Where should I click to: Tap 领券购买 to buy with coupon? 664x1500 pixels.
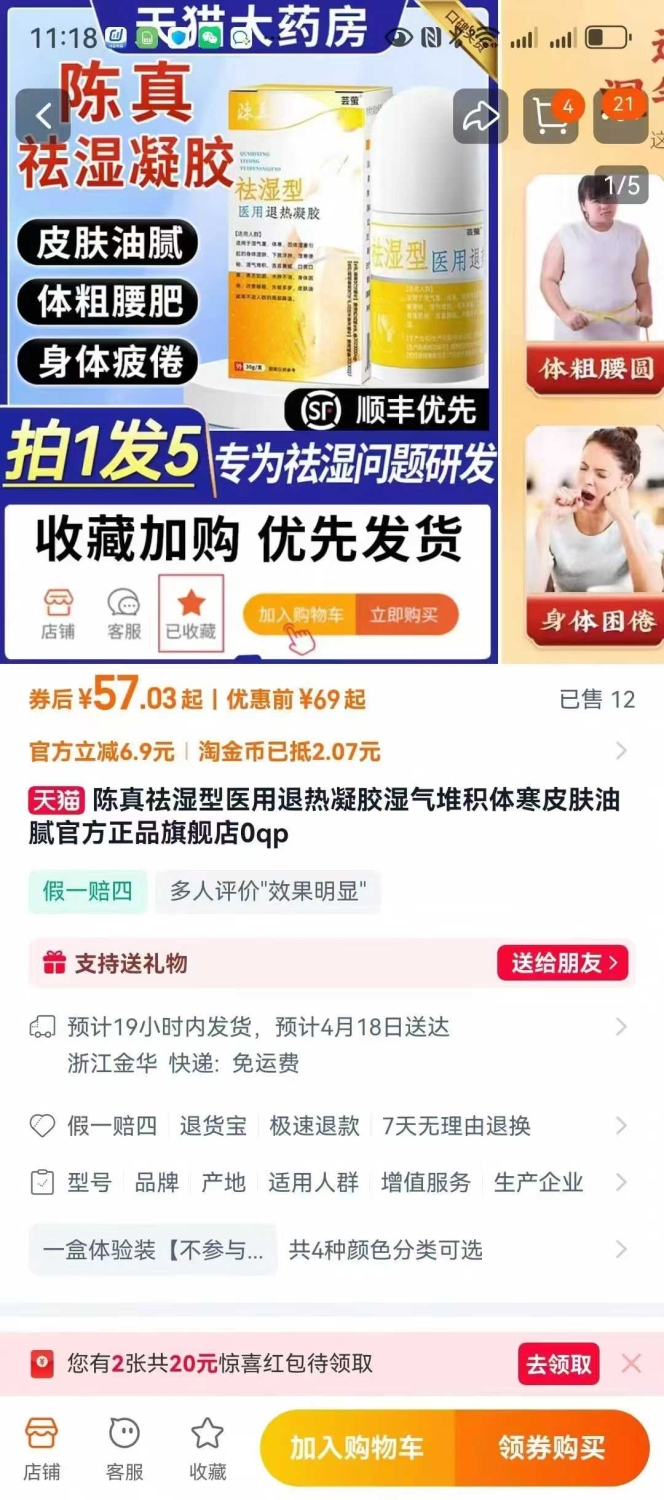[x=552, y=1447]
